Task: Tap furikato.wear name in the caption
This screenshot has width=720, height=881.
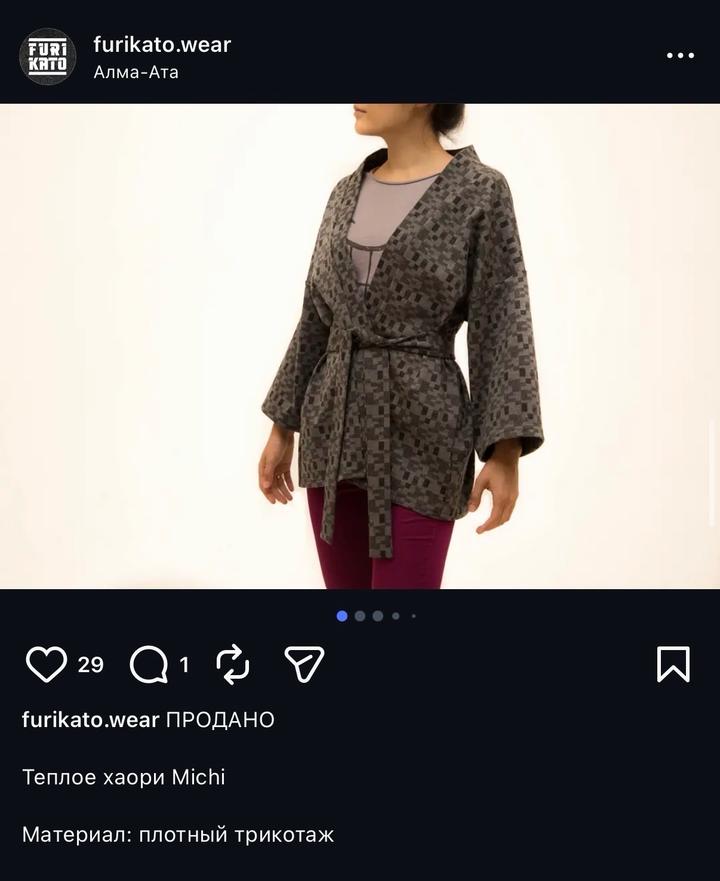Action: 90,720
